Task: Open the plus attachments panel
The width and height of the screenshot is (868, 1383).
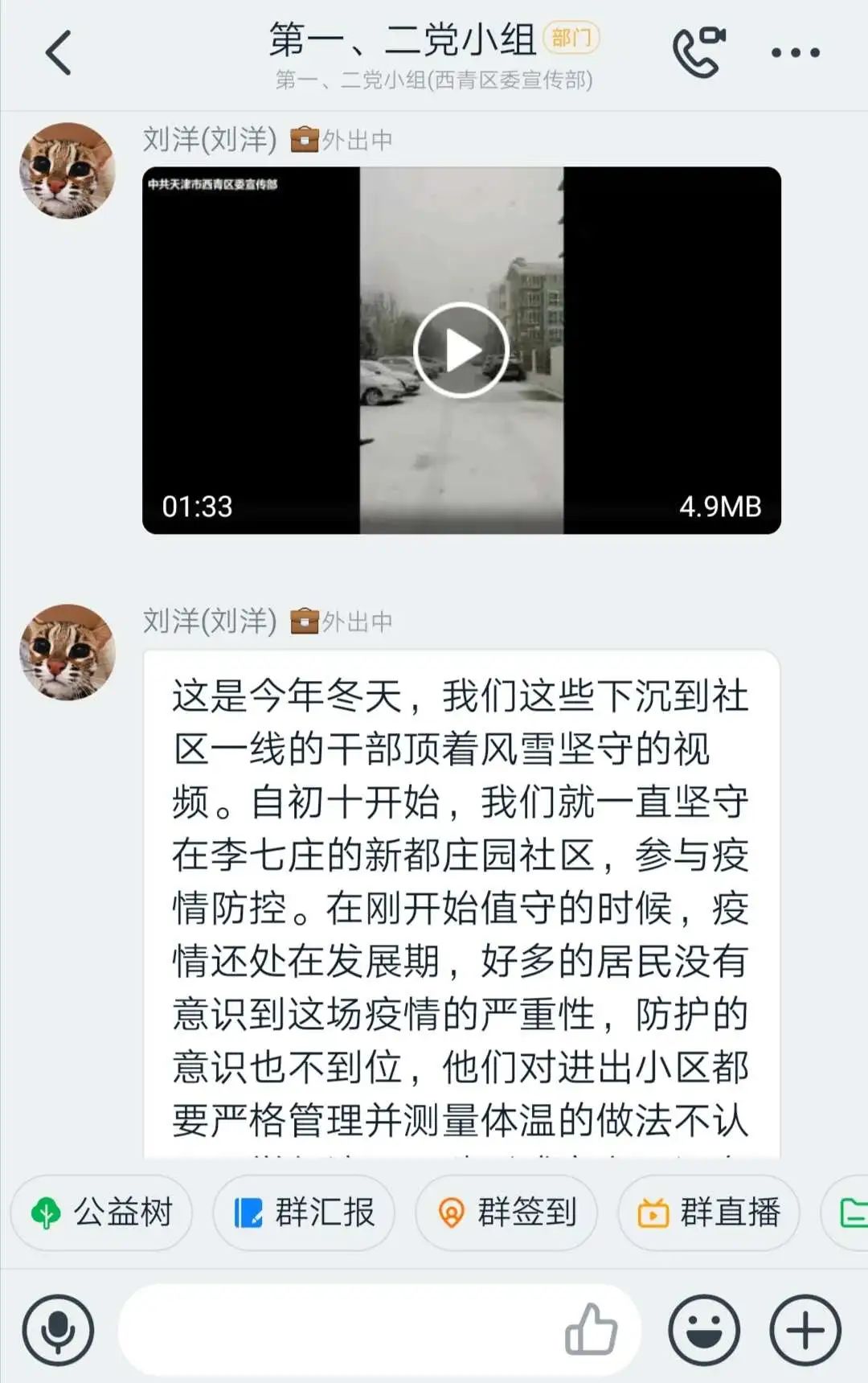Action: pyautogui.click(x=805, y=1331)
